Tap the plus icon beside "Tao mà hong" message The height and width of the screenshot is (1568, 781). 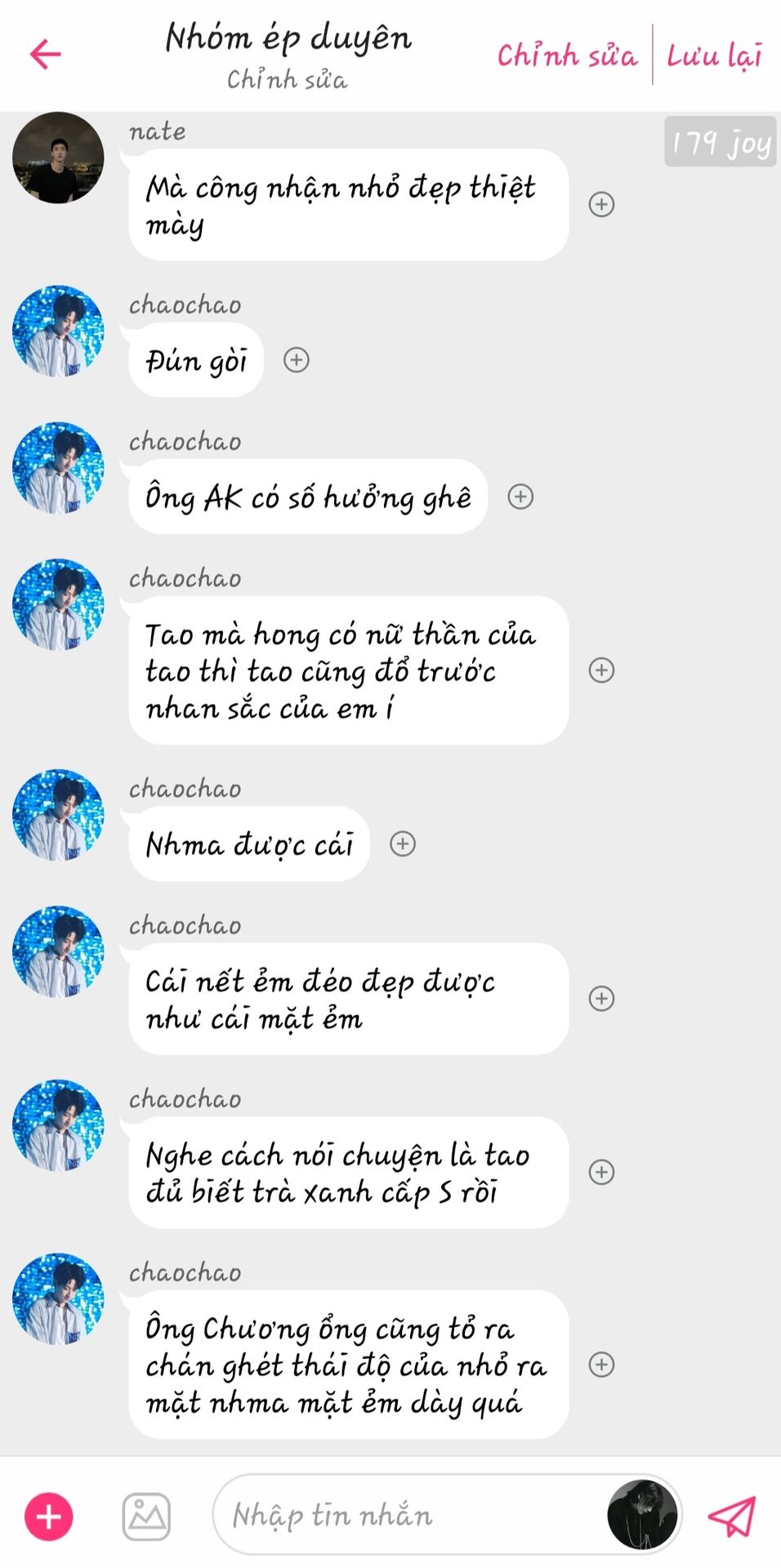[x=601, y=670]
